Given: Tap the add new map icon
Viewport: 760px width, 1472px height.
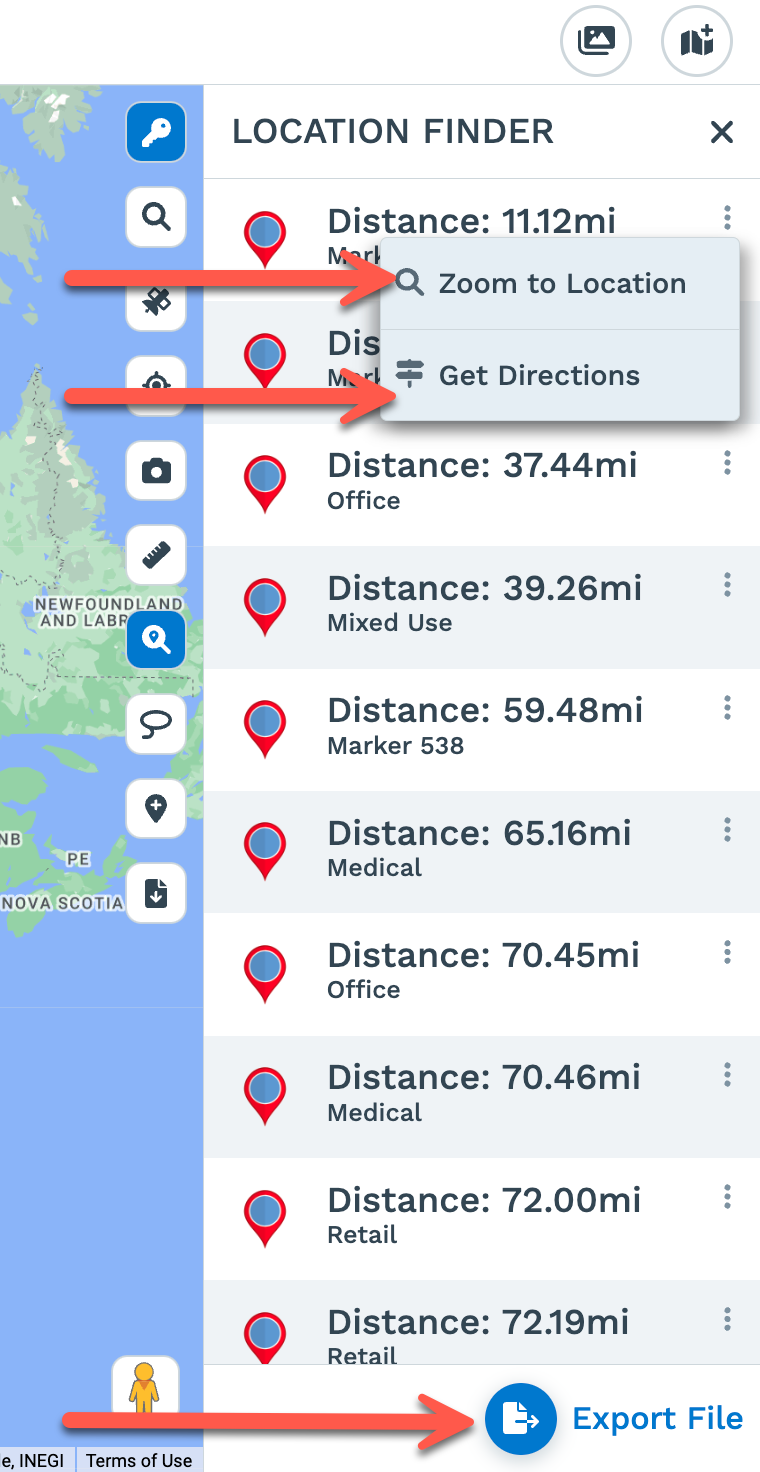Looking at the screenshot, I should point(697,41).
